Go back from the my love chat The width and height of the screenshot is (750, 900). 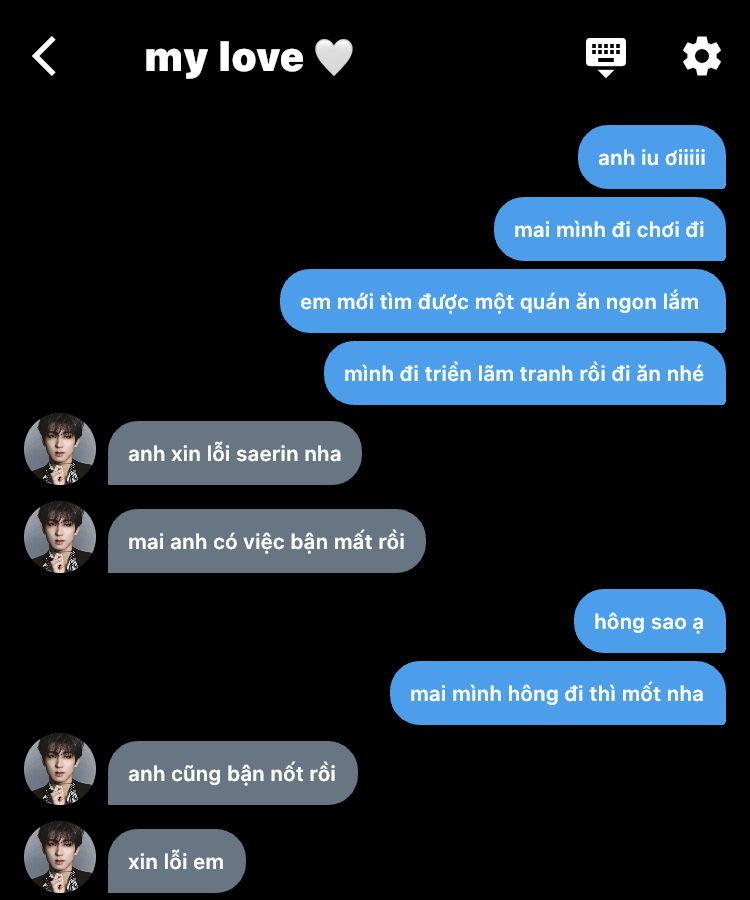(x=44, y=57)
